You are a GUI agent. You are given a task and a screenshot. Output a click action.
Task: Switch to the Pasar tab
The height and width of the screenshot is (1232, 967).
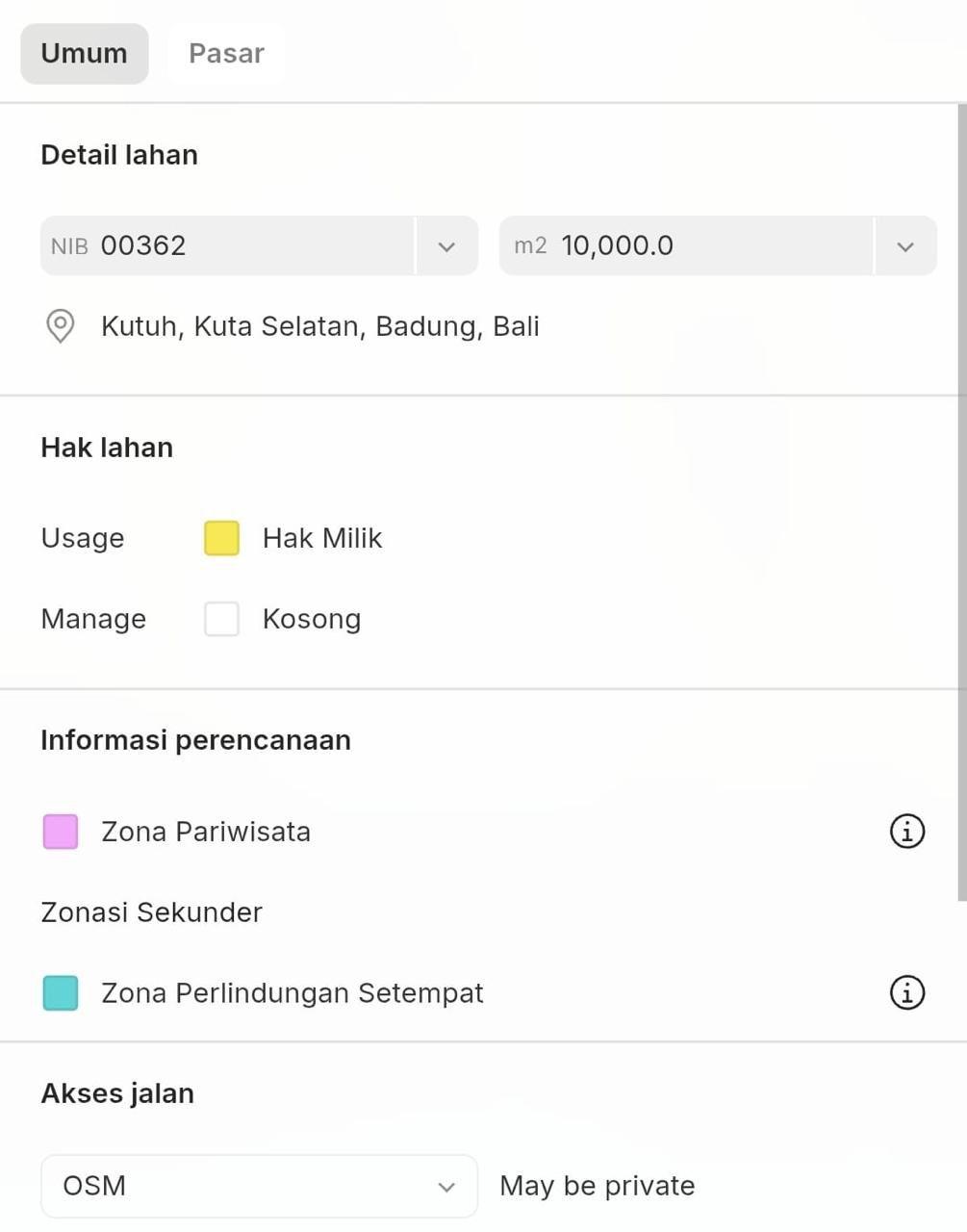click(x=226, y=54)
